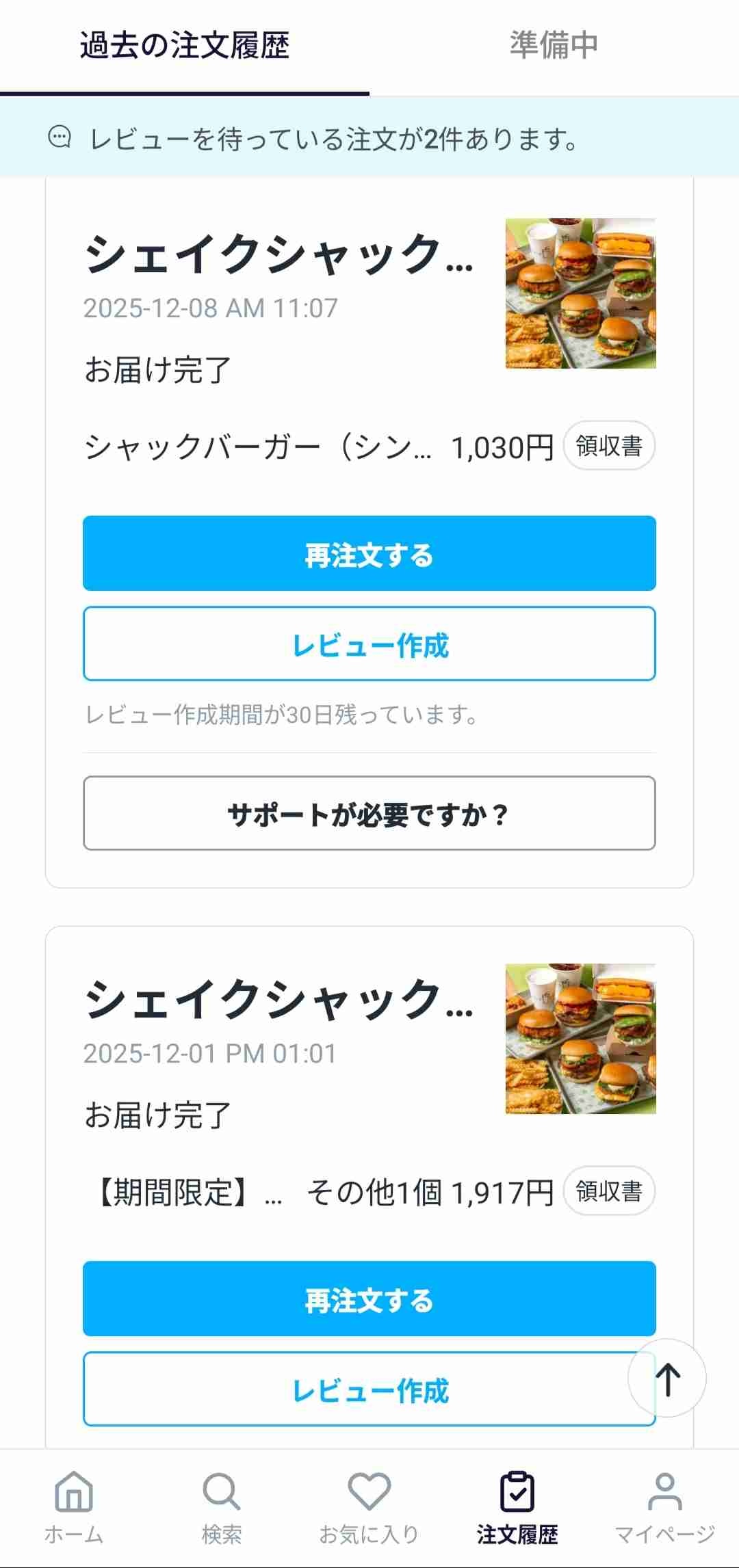This screenshot has width=739, height=1568.
Task: Reorder the 2025-12-08 Shake Shack order
Action: click(369, 554)
